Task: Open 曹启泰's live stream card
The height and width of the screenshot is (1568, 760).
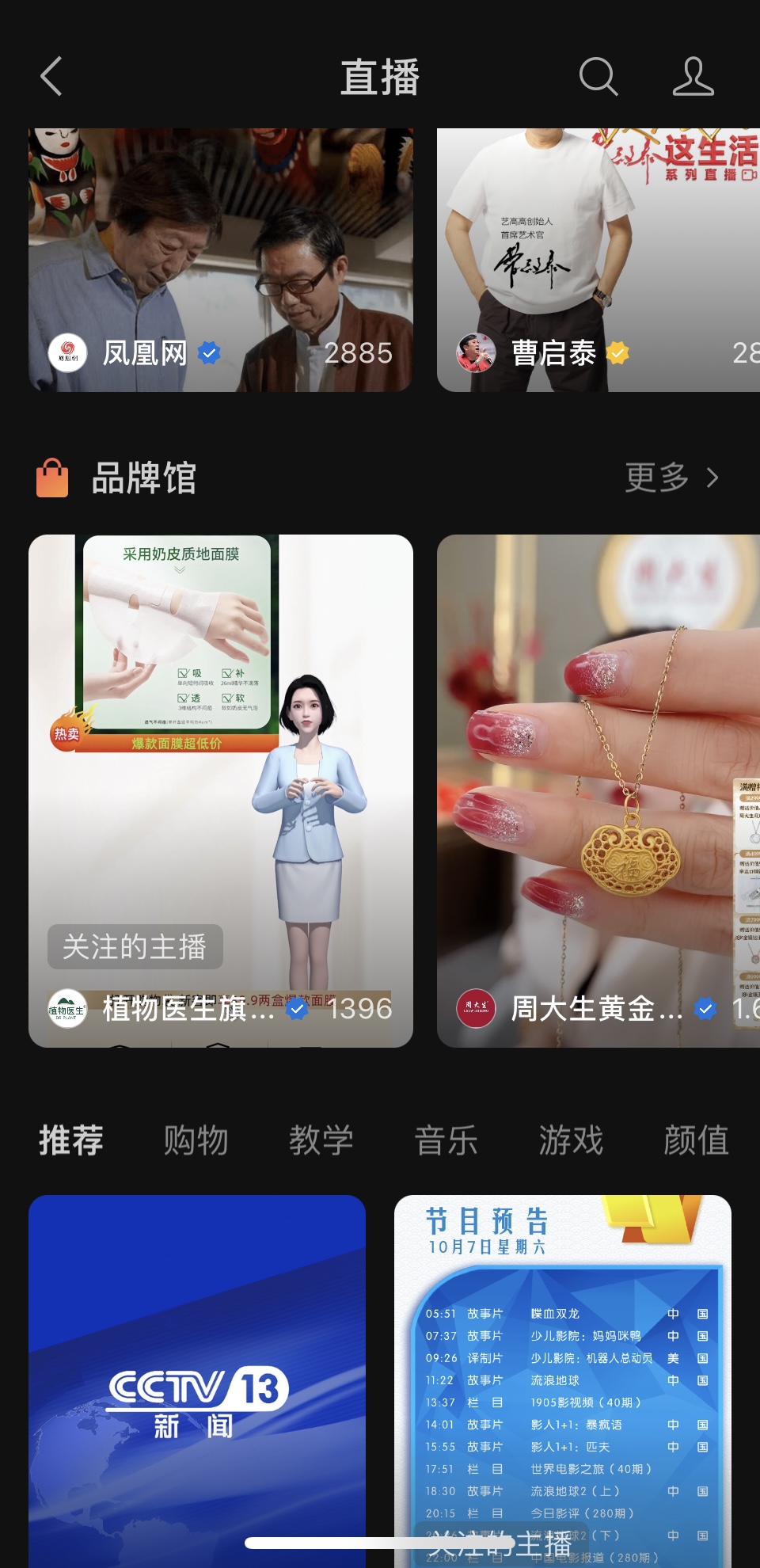Action: tap(598, 260)
